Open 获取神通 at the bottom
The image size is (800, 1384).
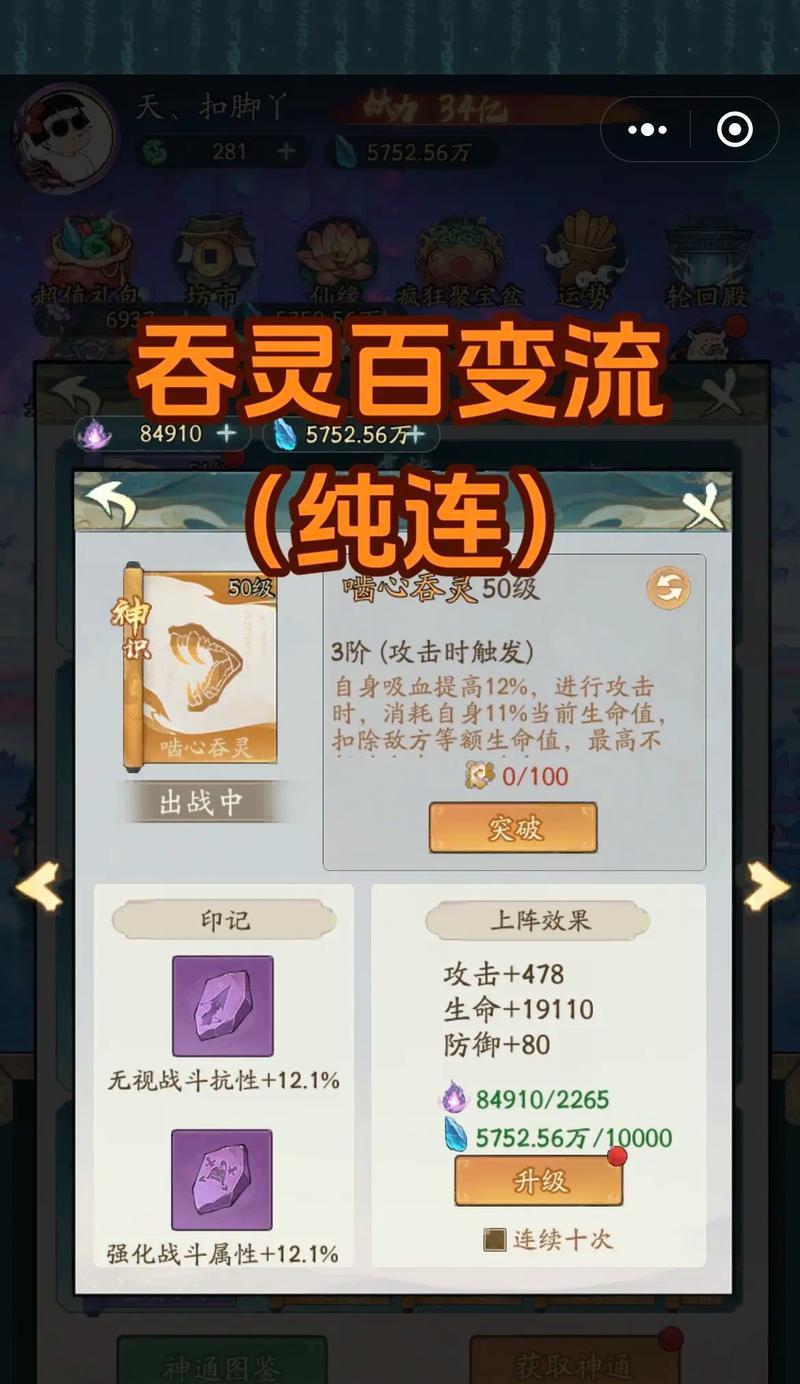[x=574, y=1361]
